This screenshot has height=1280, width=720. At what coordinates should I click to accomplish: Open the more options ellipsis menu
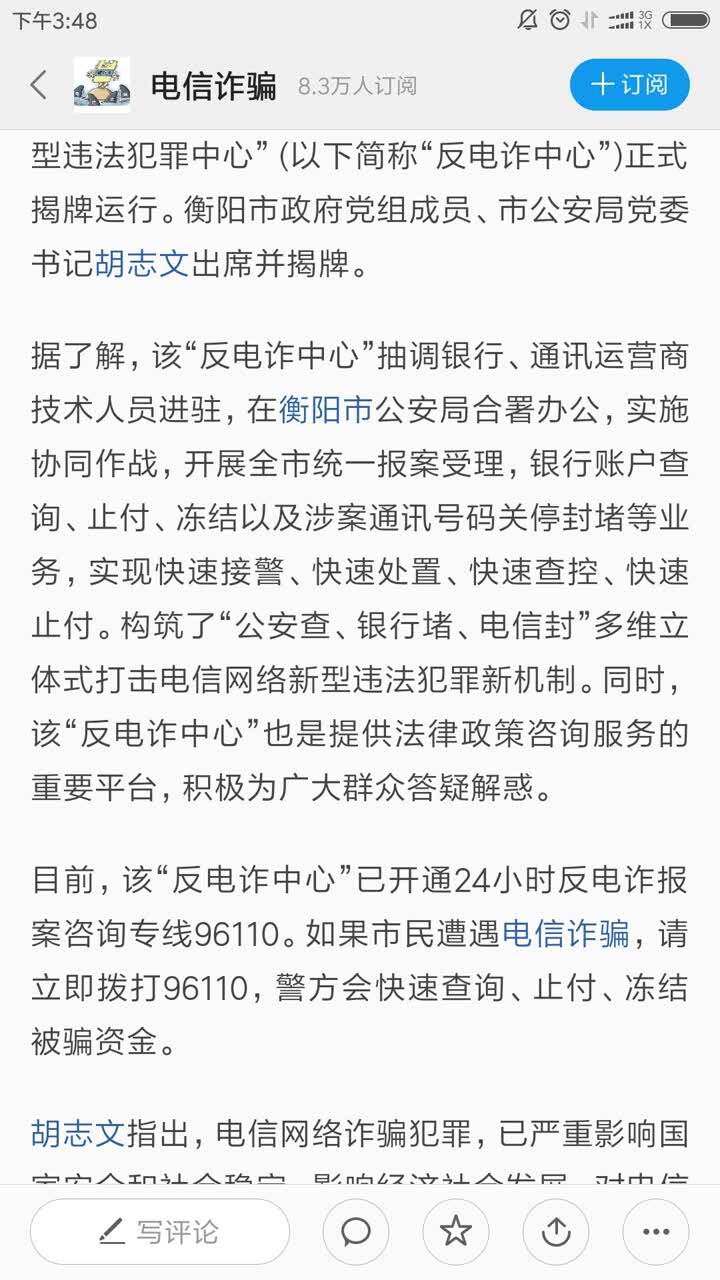(656, 1232)
